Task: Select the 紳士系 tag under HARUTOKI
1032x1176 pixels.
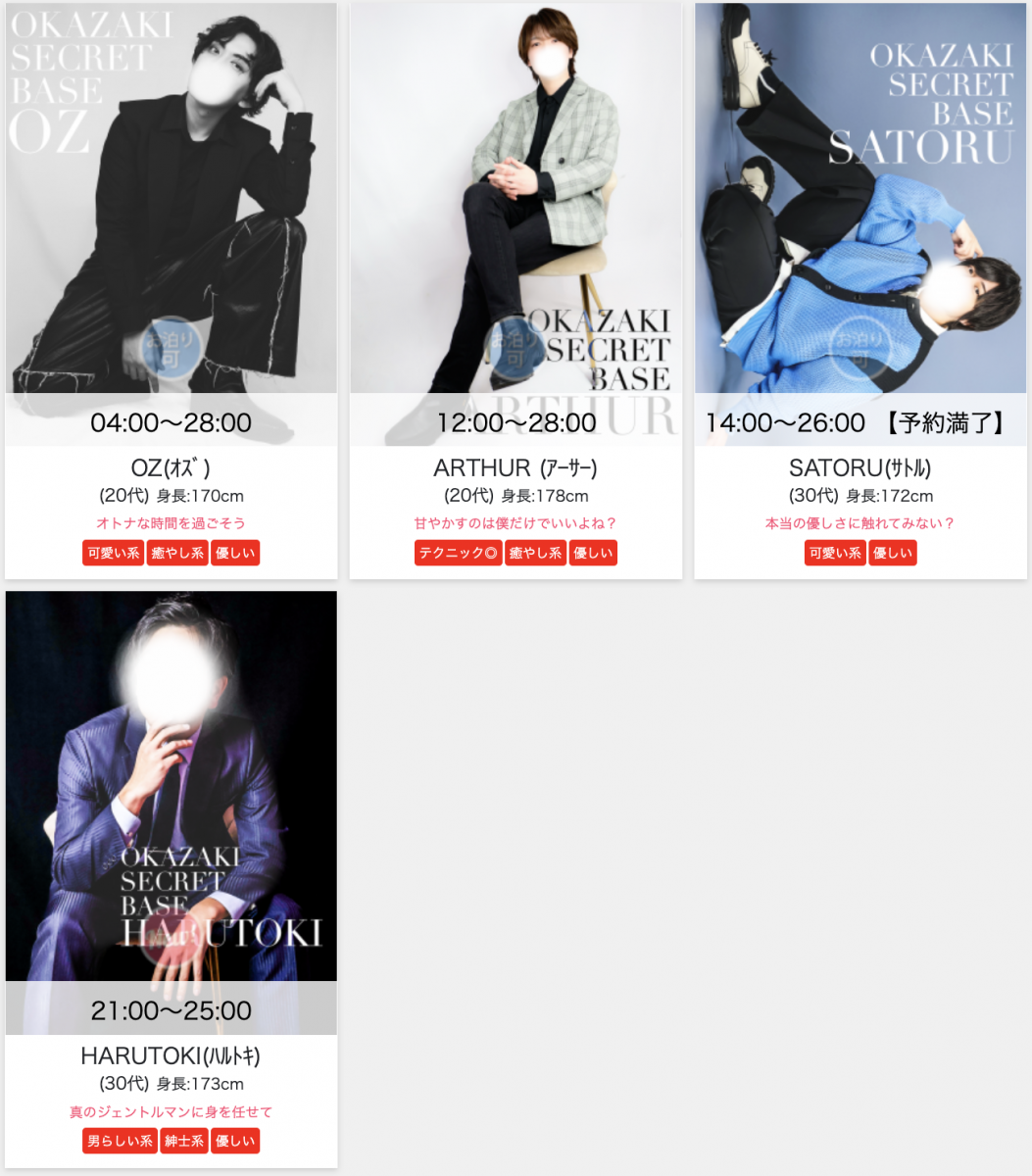Action: coord(184,1141)
